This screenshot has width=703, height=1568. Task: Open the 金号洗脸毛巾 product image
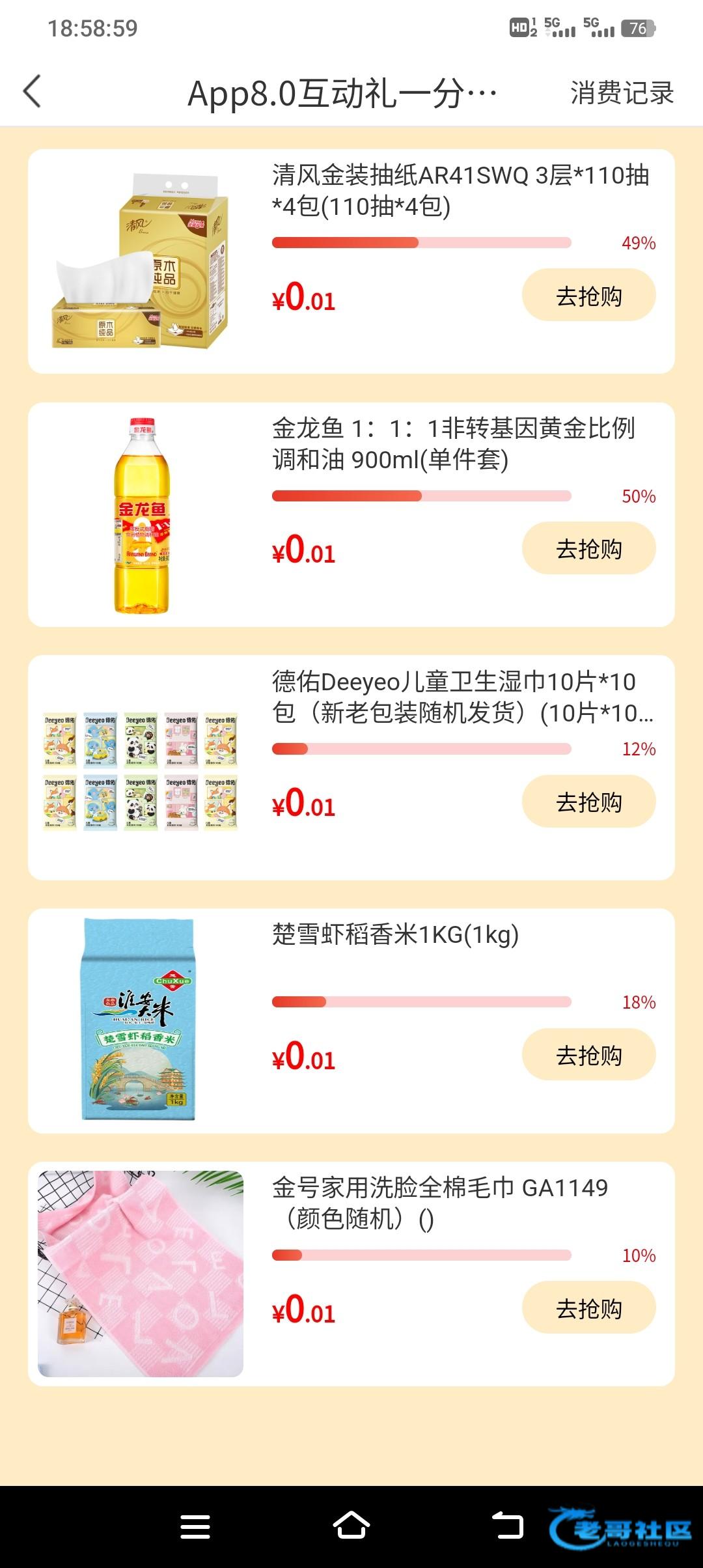pyautogui.click(x=141, y=1274)
